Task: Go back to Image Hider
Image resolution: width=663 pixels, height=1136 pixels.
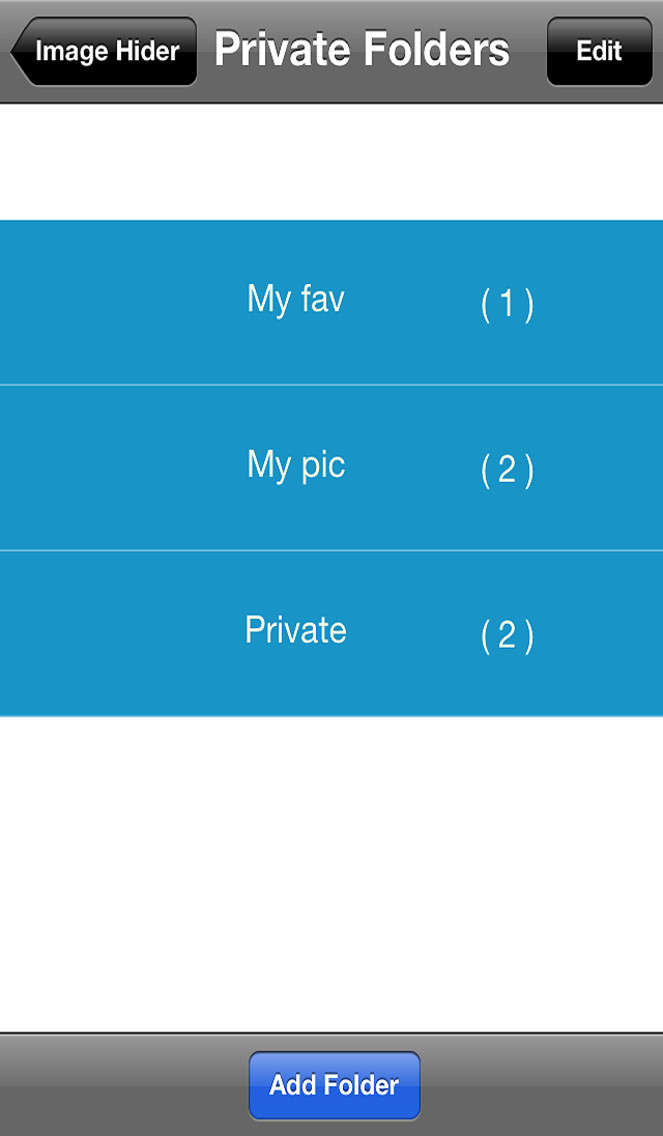Action: click(105, 51)
